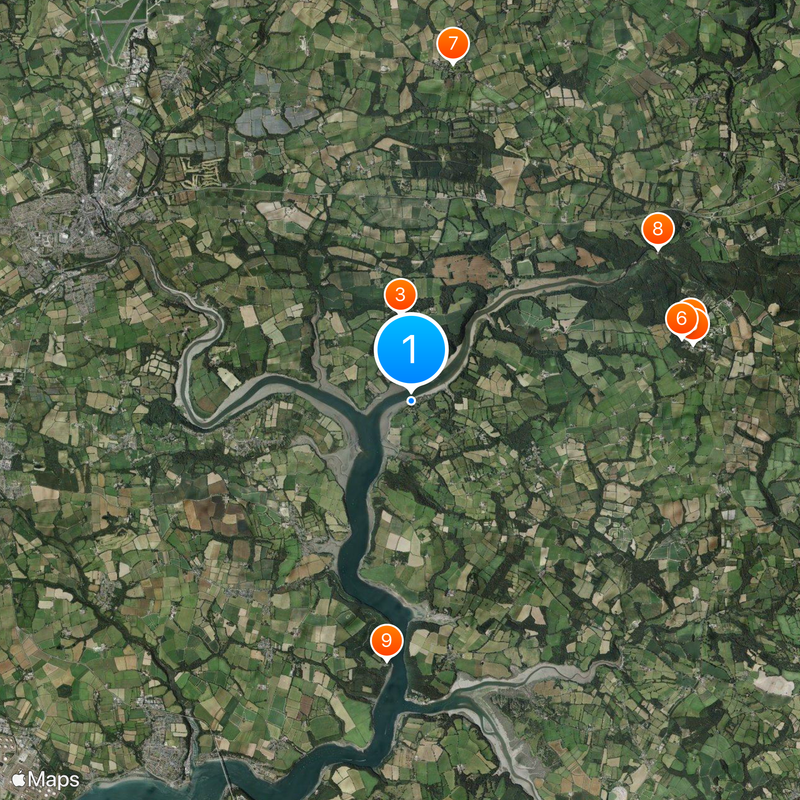Screen dimensions: 800x800
Task: Select the orange pin numbered 8
Action: point(657,230)
